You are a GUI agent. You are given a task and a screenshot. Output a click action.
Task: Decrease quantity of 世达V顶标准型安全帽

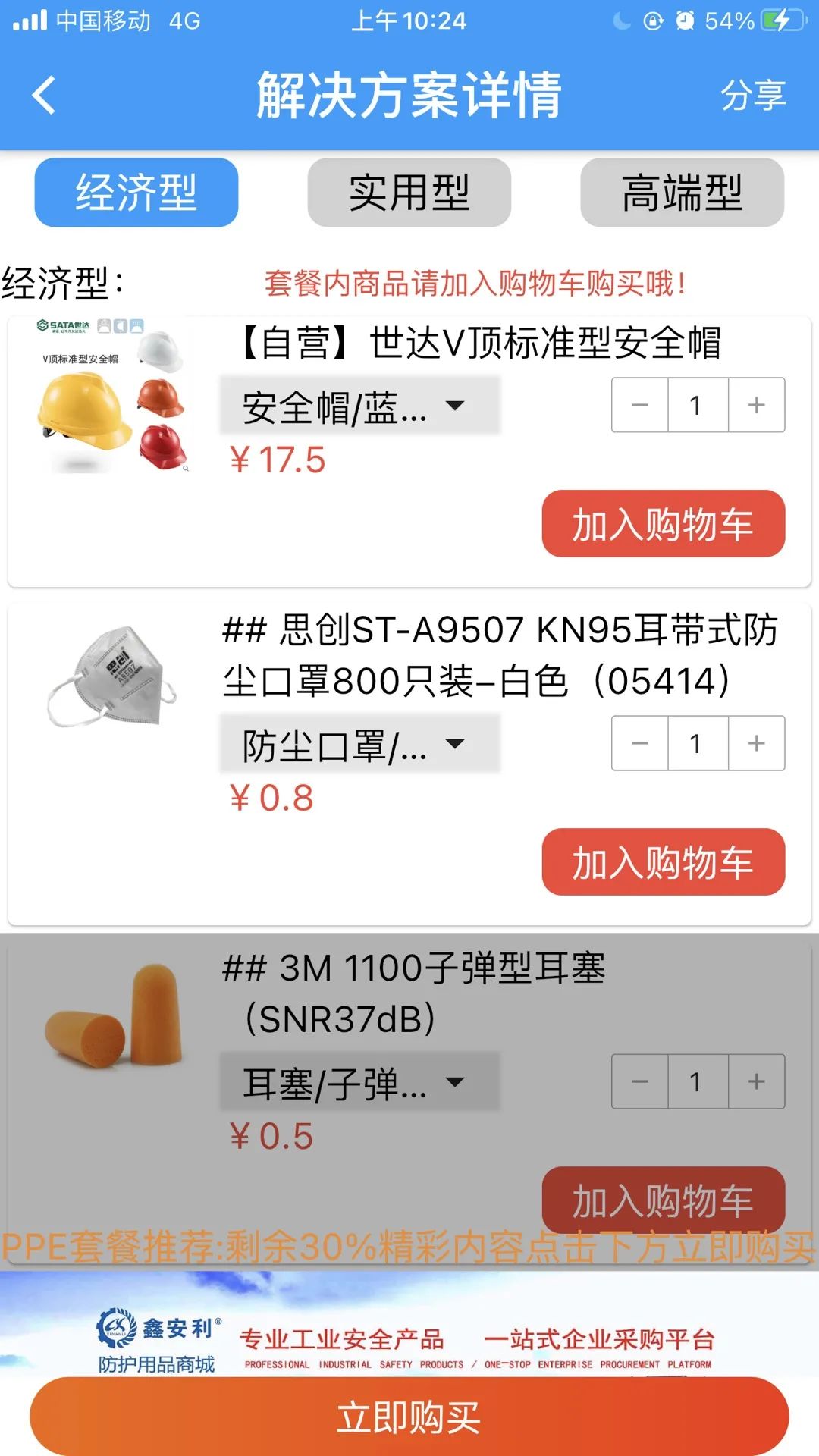coord(640,405)
